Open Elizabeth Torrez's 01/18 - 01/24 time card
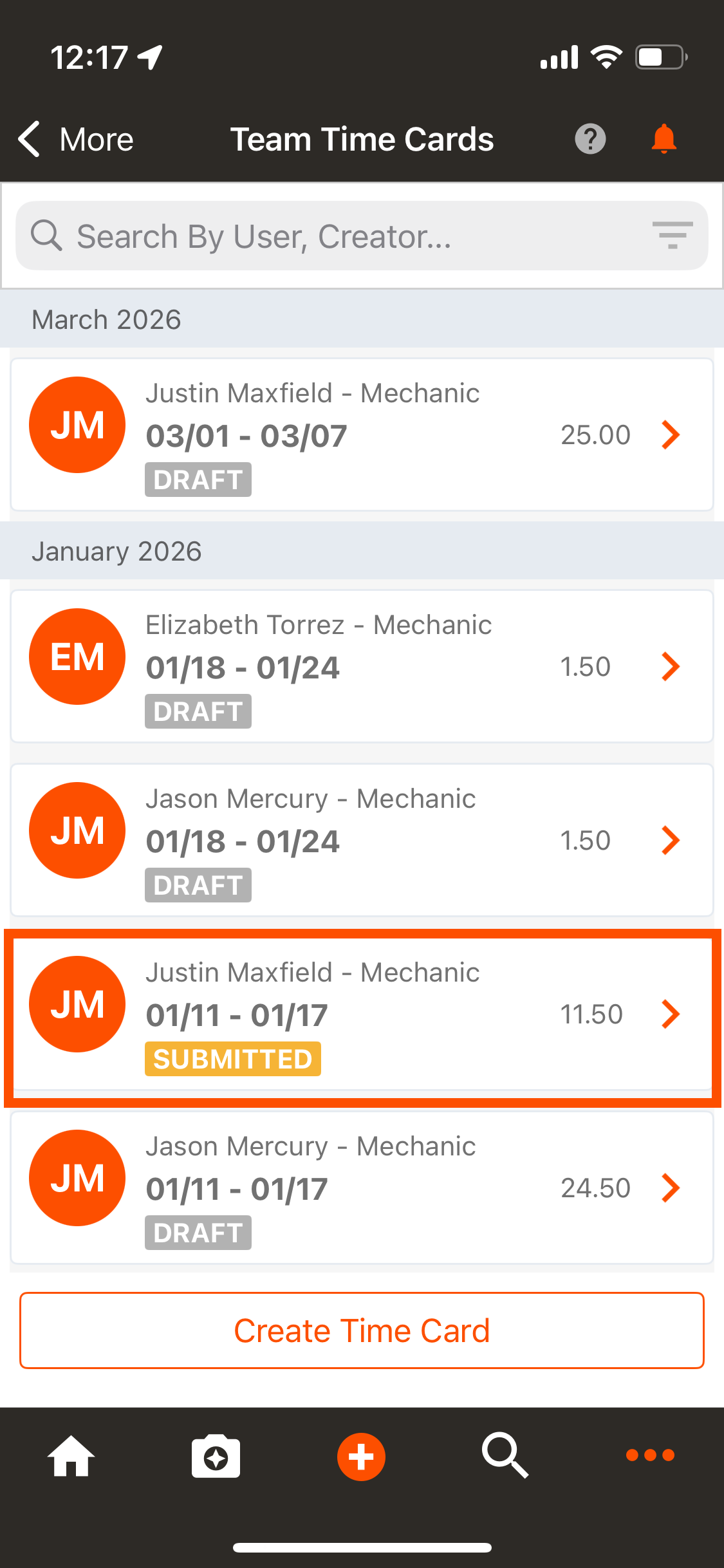Viewport: 724px width, 1568px height. click(362, 667)
